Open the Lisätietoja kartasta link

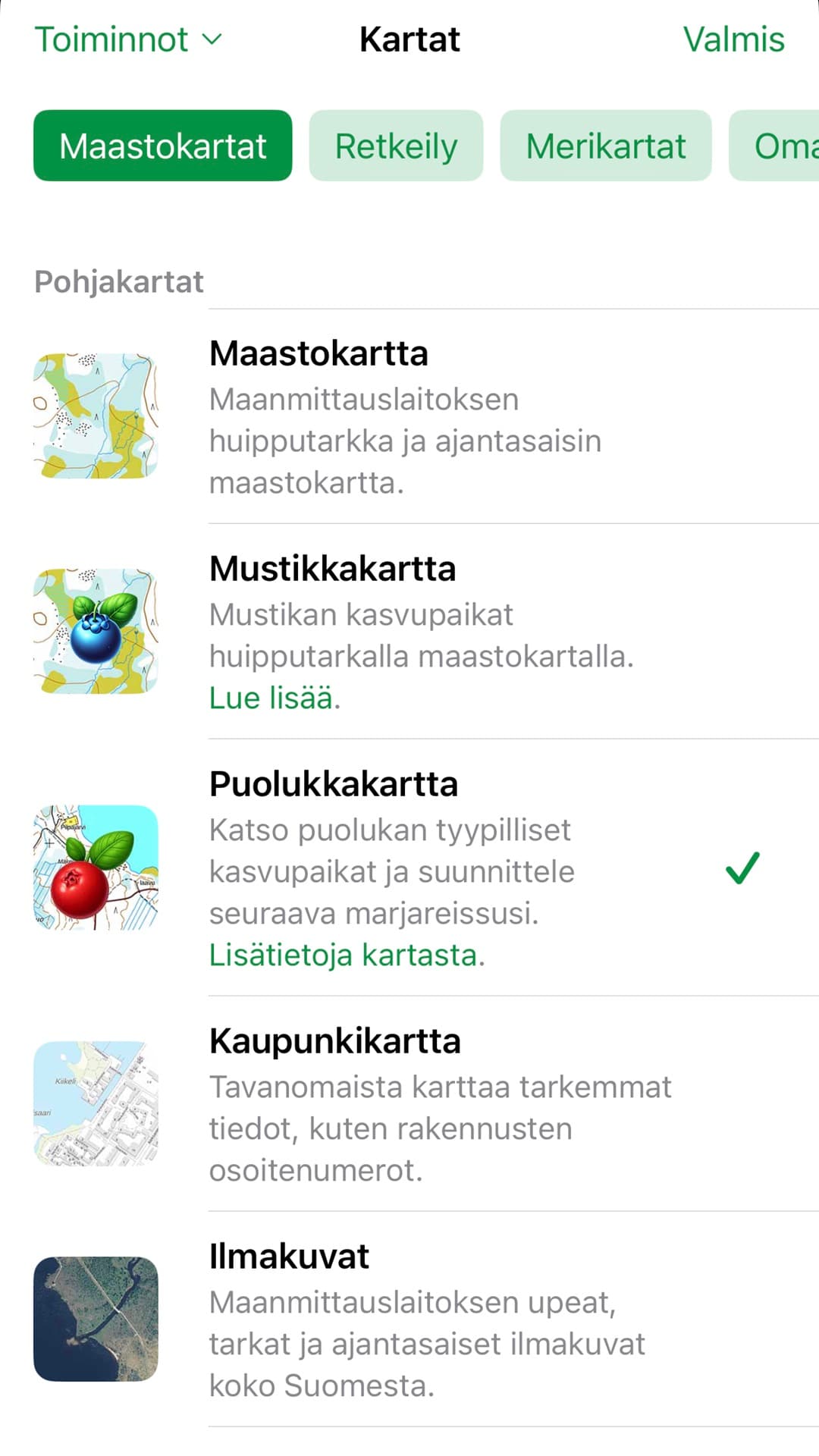[346, 955]
